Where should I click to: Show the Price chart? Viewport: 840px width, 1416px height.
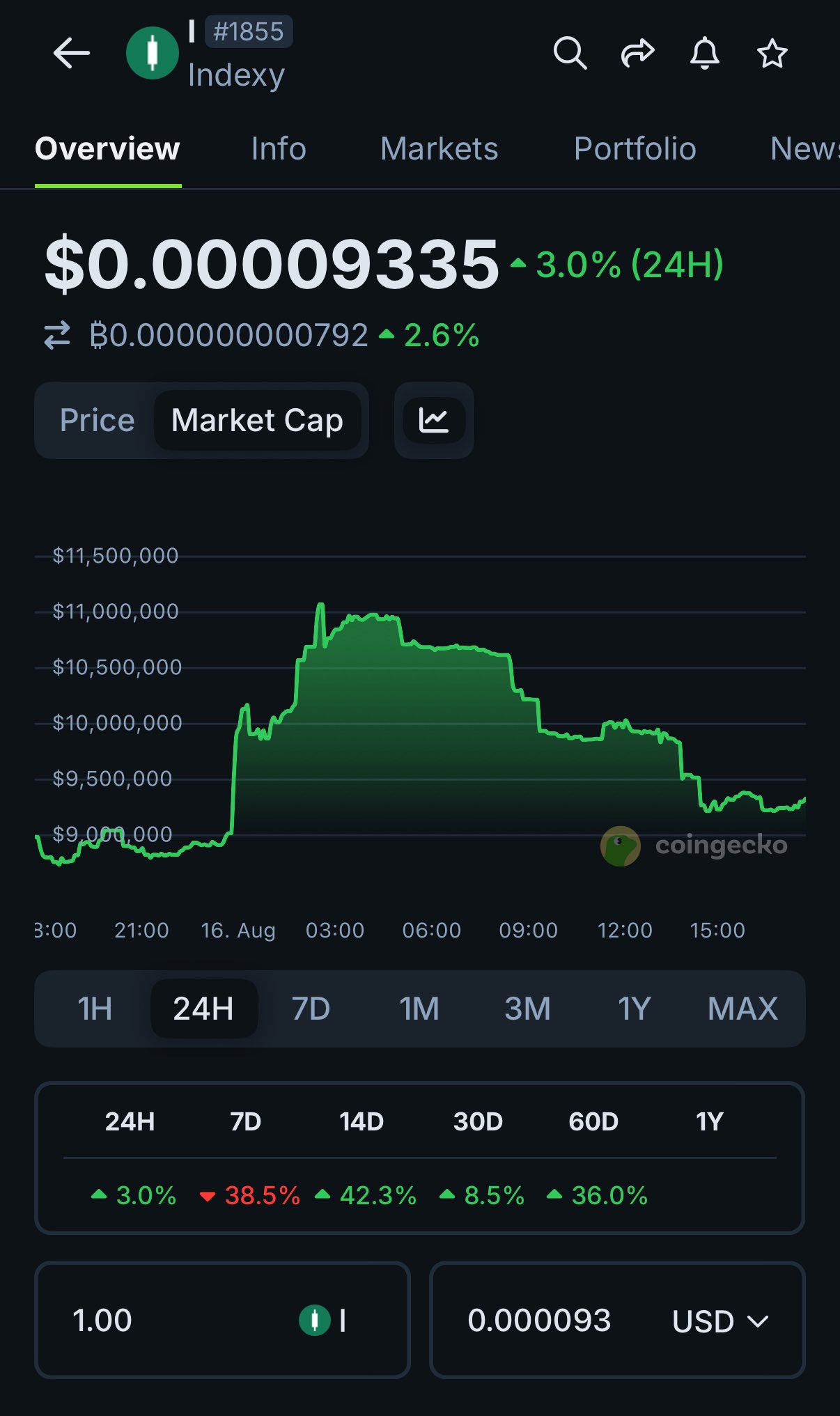point(97,421)
